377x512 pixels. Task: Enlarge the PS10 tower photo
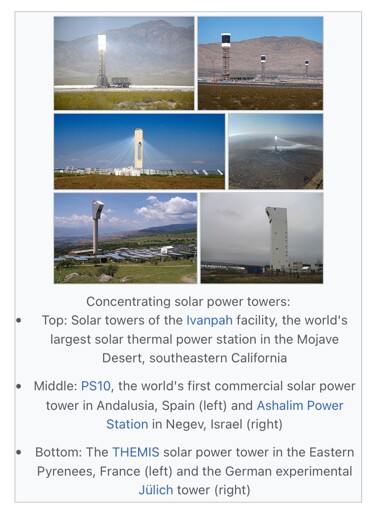pos(139,152)
